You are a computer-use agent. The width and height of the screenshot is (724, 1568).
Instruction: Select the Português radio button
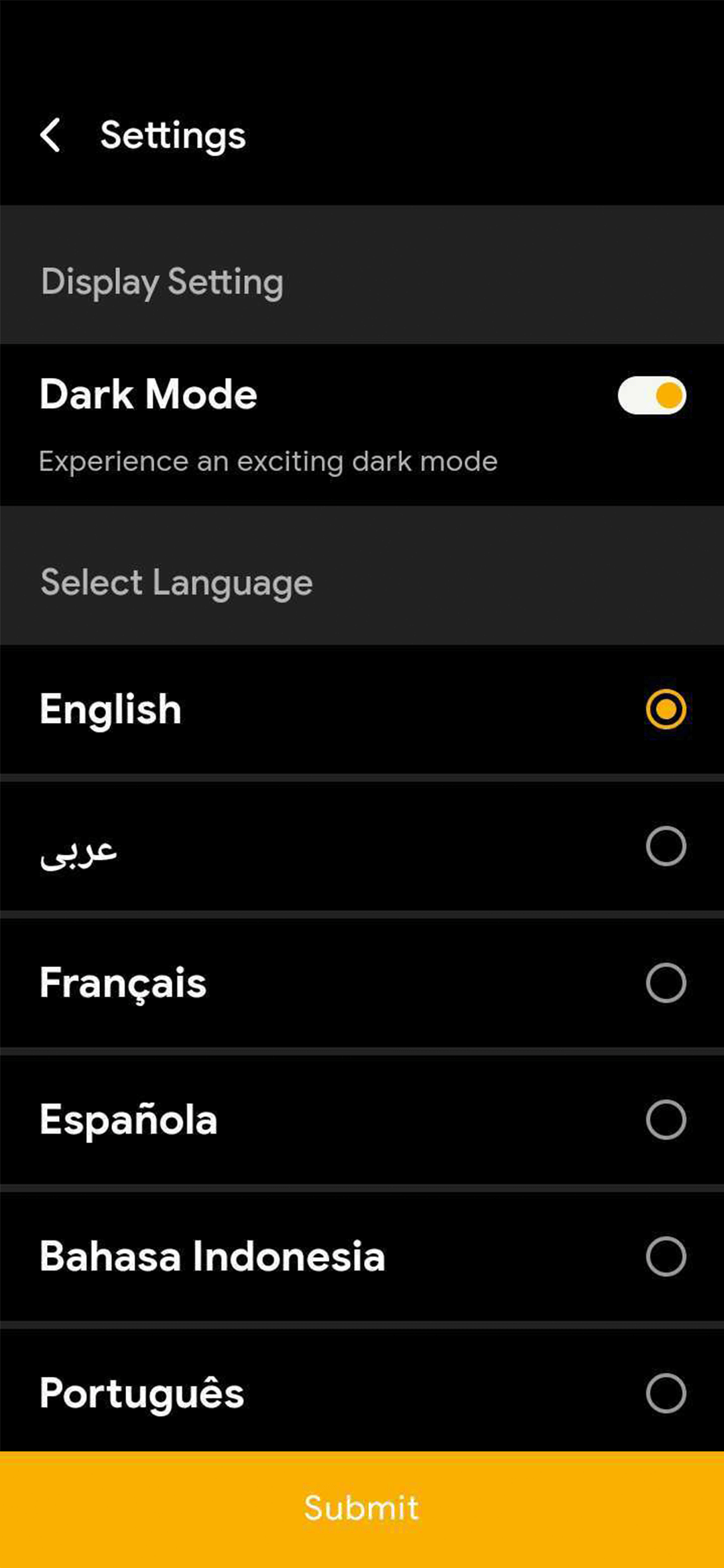click(664, 1392)
